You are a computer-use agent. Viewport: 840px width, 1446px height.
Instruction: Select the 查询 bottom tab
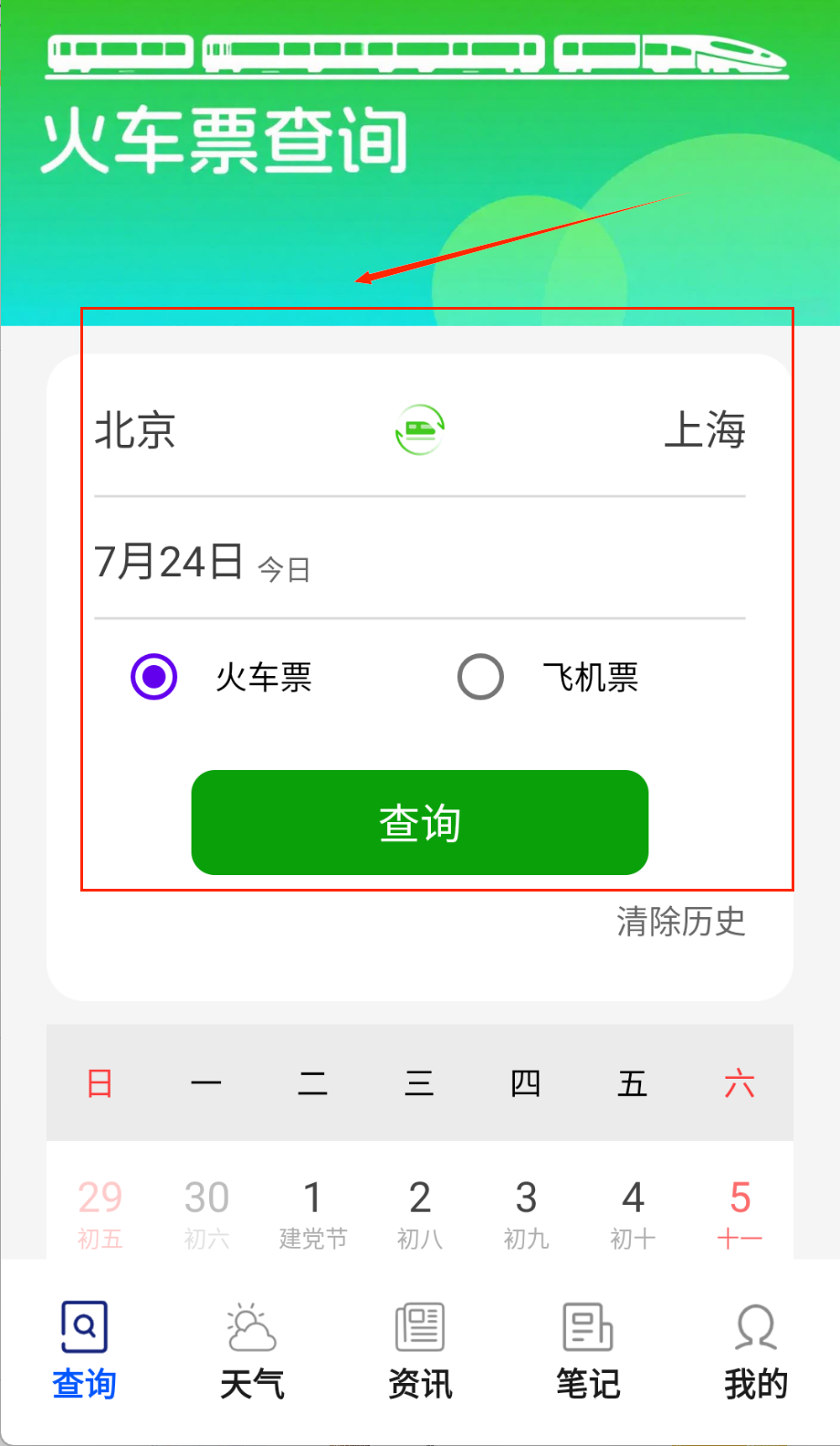[x=84, y=1350]
